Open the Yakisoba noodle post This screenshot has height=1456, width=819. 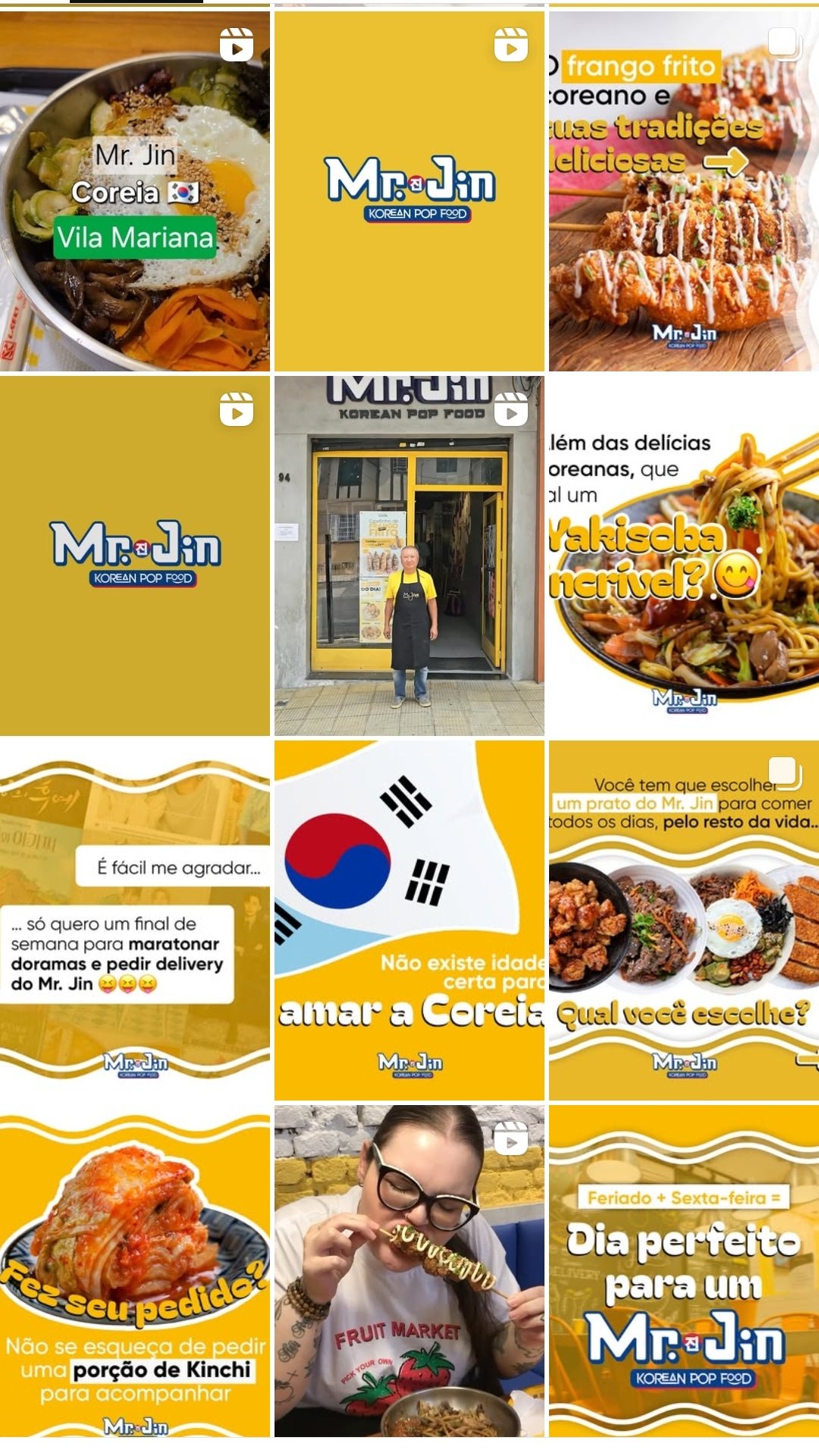click(x=683, y=556)
